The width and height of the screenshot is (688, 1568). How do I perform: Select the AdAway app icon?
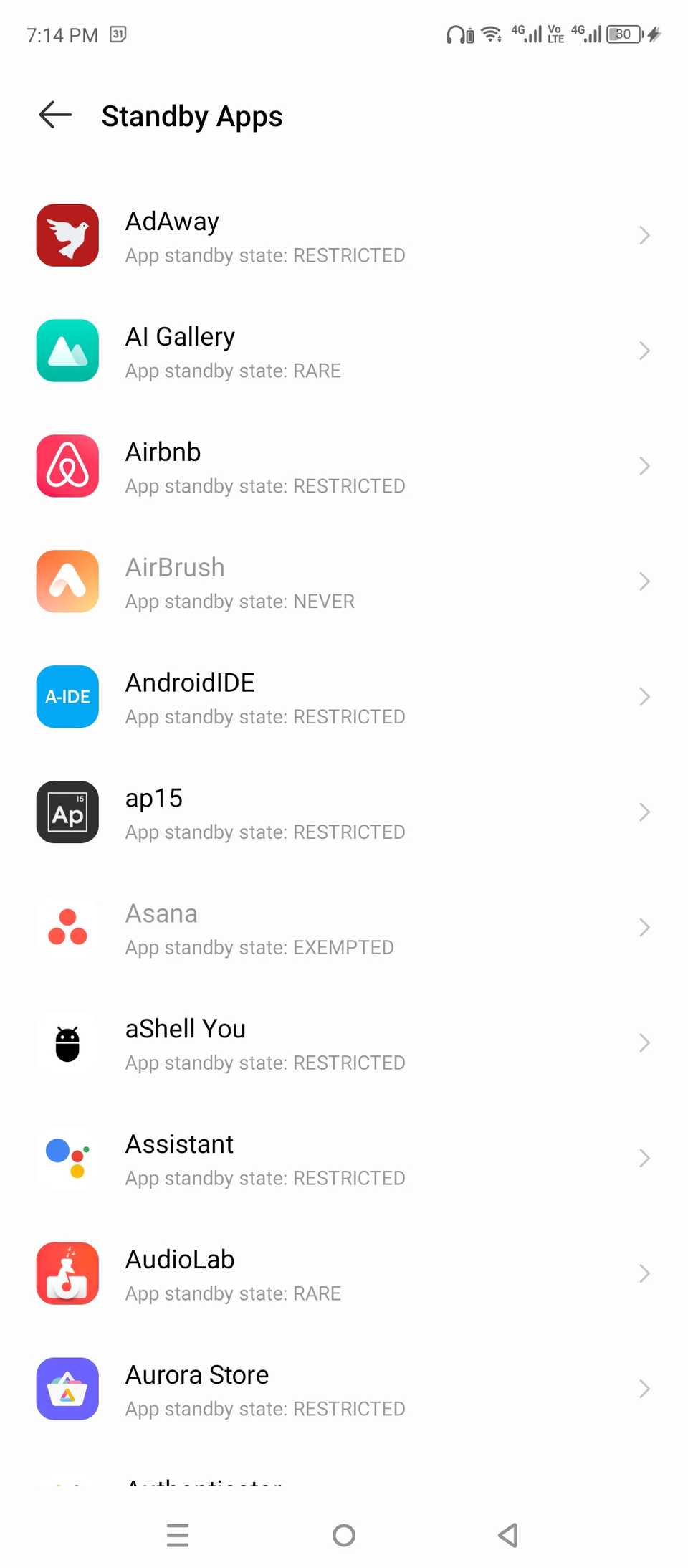67,235
